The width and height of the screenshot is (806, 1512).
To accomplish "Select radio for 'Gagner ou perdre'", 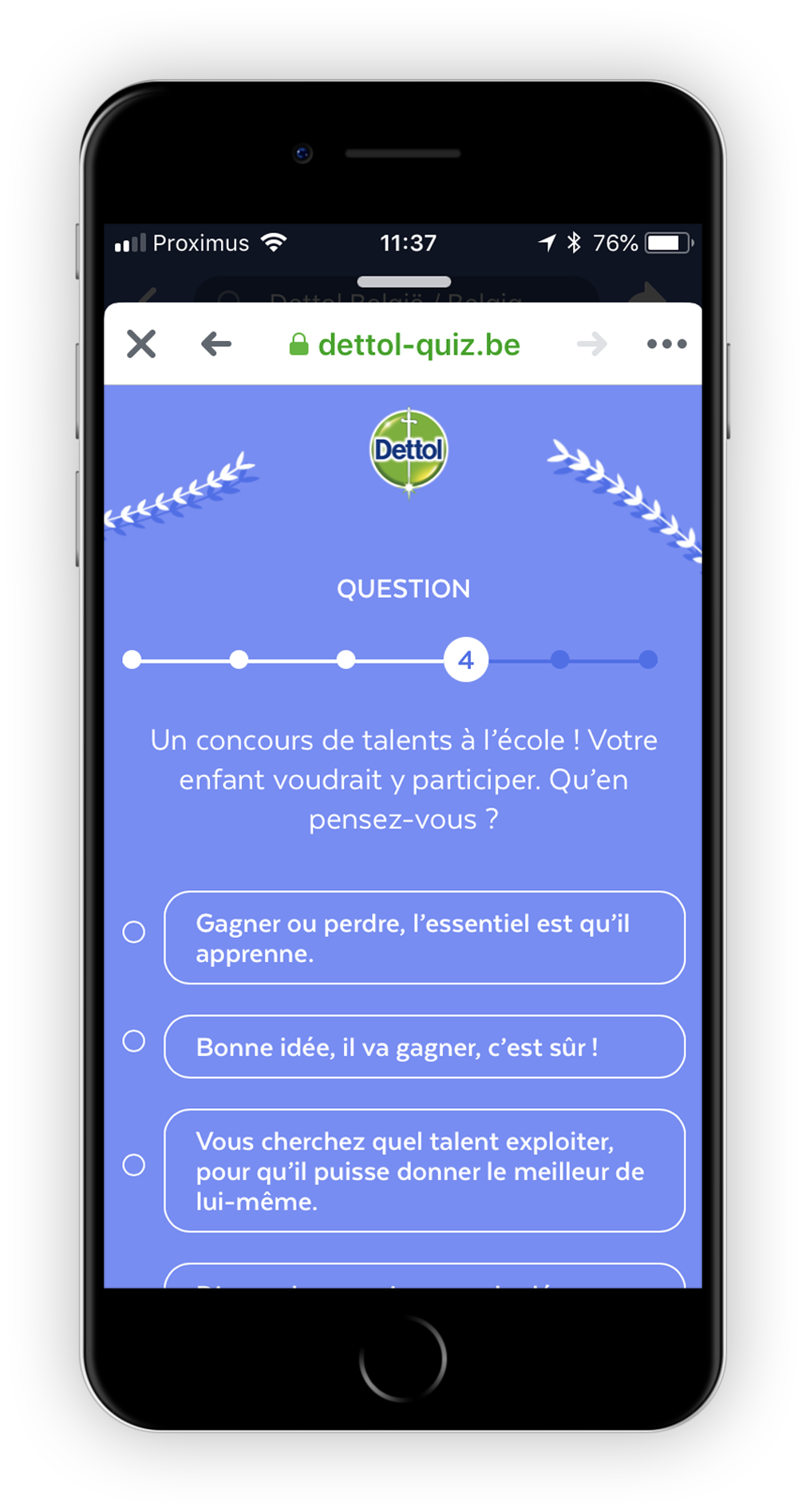I will (134, 932).
